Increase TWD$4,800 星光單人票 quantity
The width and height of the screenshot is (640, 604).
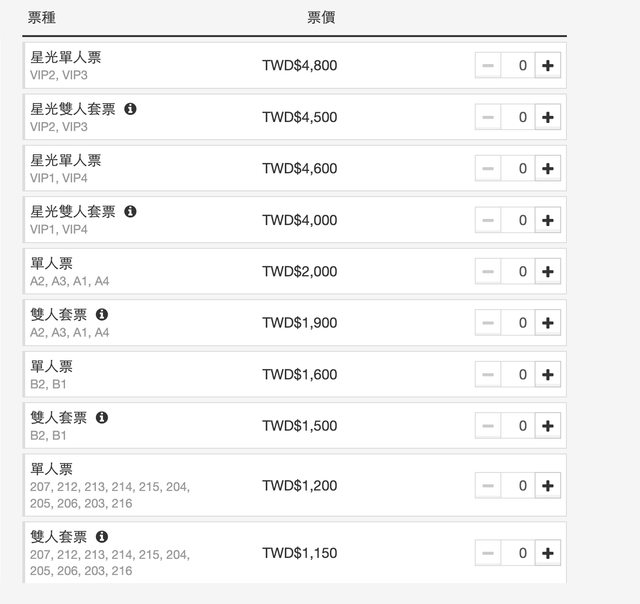tap(547, 66)
